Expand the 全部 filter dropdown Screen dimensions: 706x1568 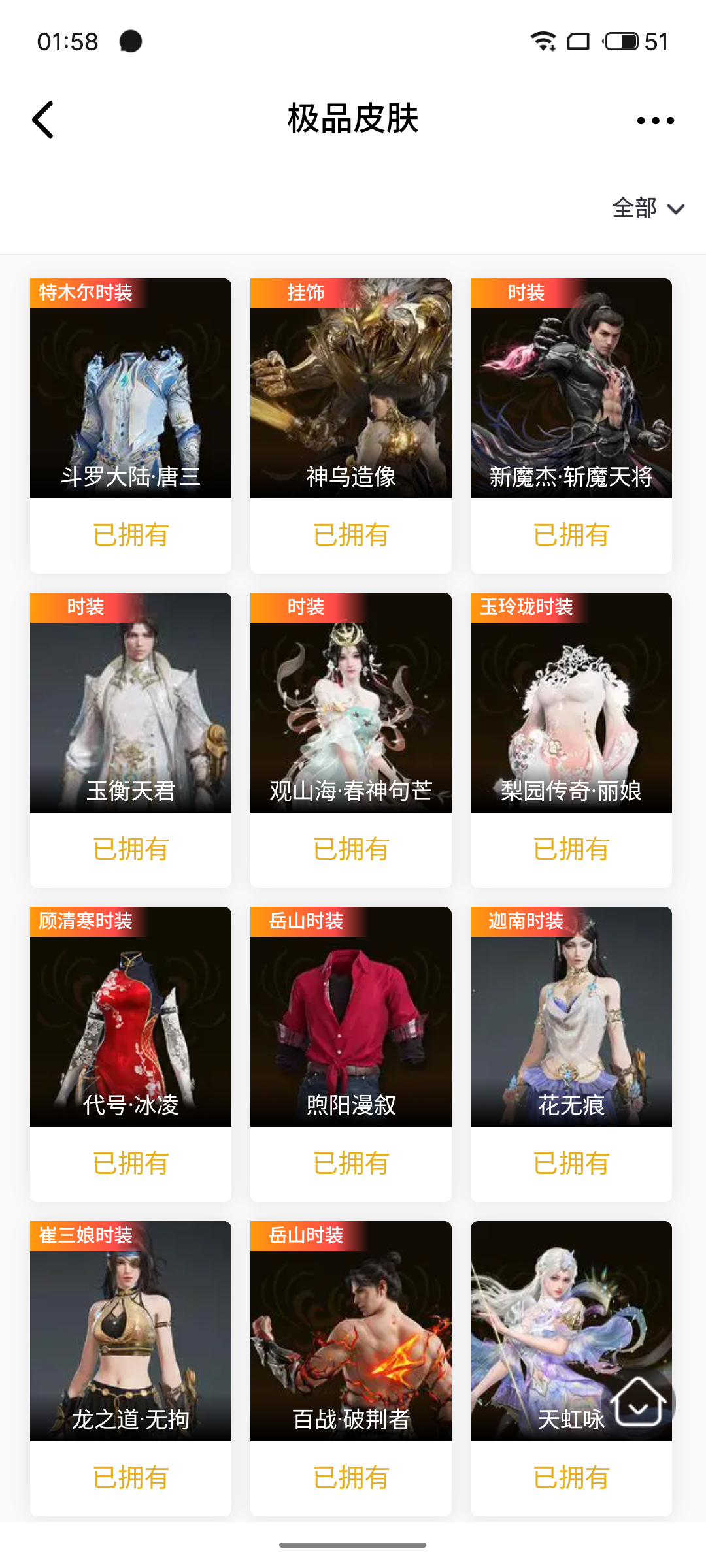pos(647,208)
